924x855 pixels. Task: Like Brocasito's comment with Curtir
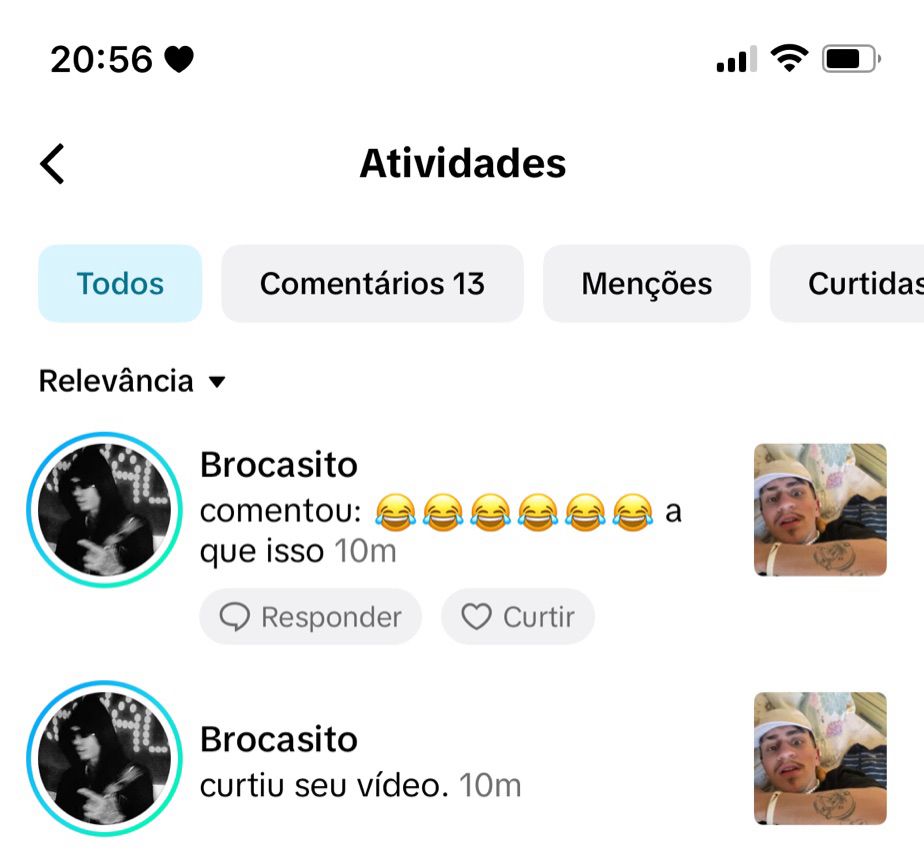click(518, 617)
